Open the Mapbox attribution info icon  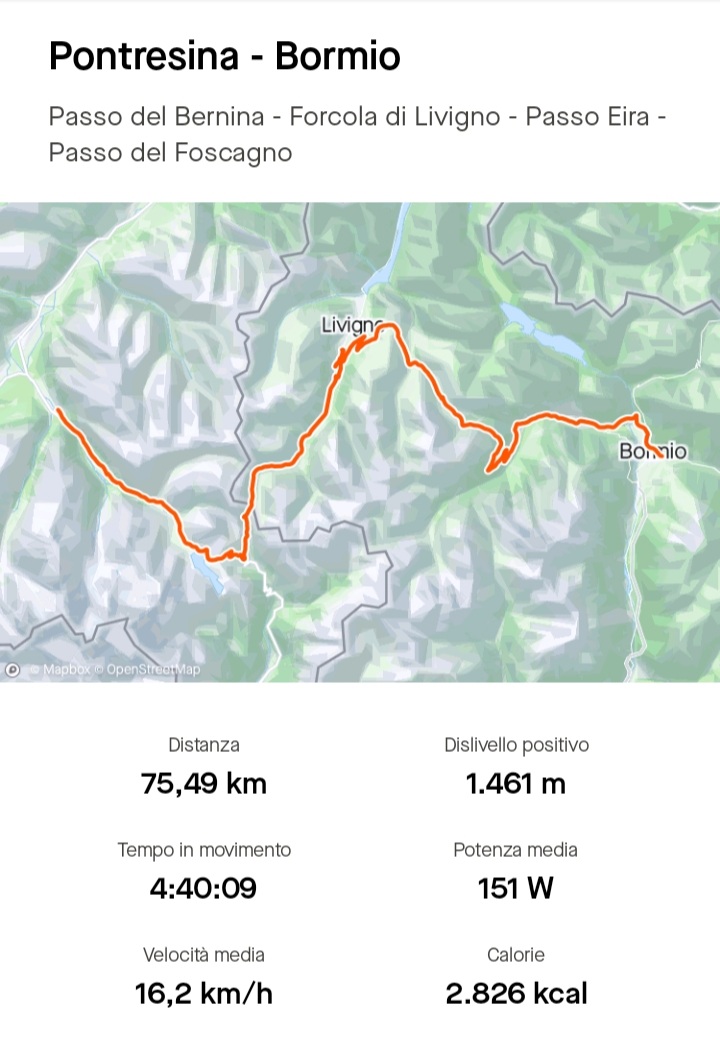click(12, 670)
